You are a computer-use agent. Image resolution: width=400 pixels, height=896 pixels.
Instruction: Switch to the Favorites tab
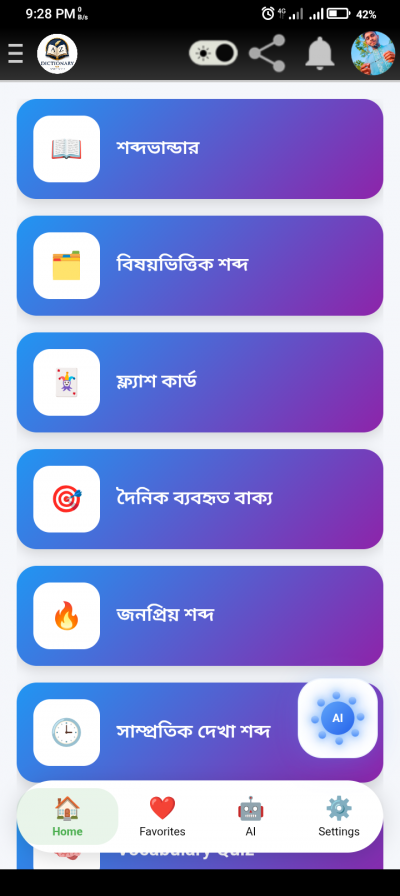coord(162,817)
